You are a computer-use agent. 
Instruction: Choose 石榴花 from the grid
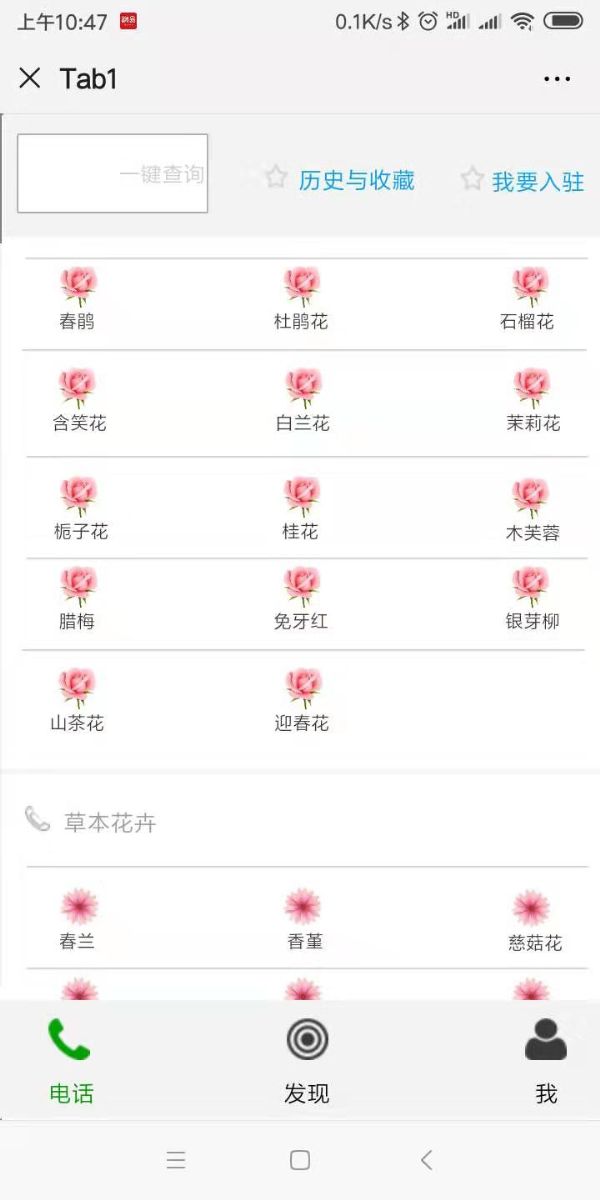click(528, 300)
